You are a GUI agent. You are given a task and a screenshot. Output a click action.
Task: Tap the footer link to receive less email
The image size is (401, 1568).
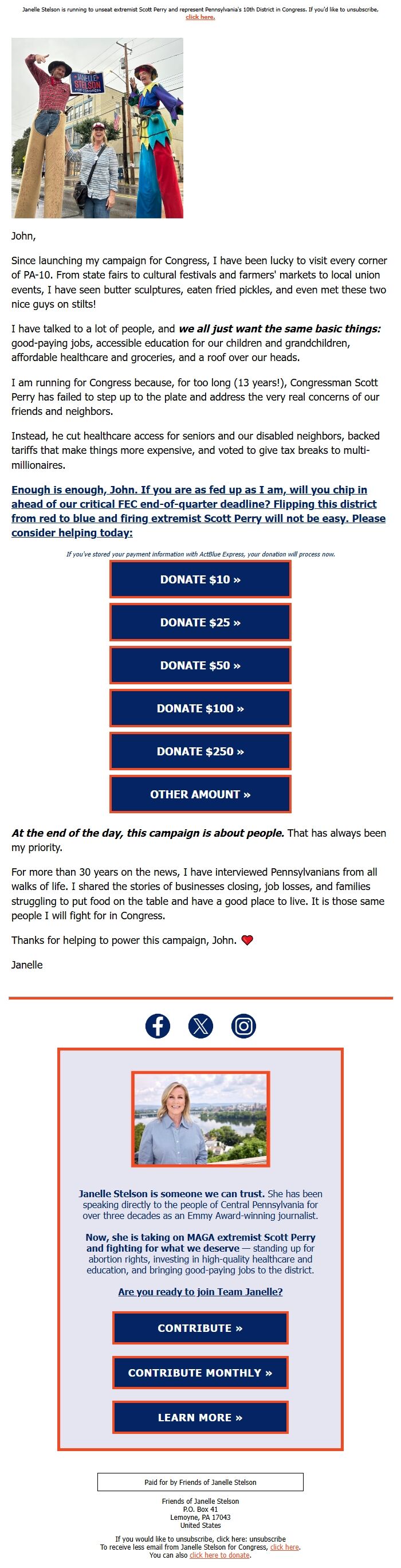[284, 1547]
